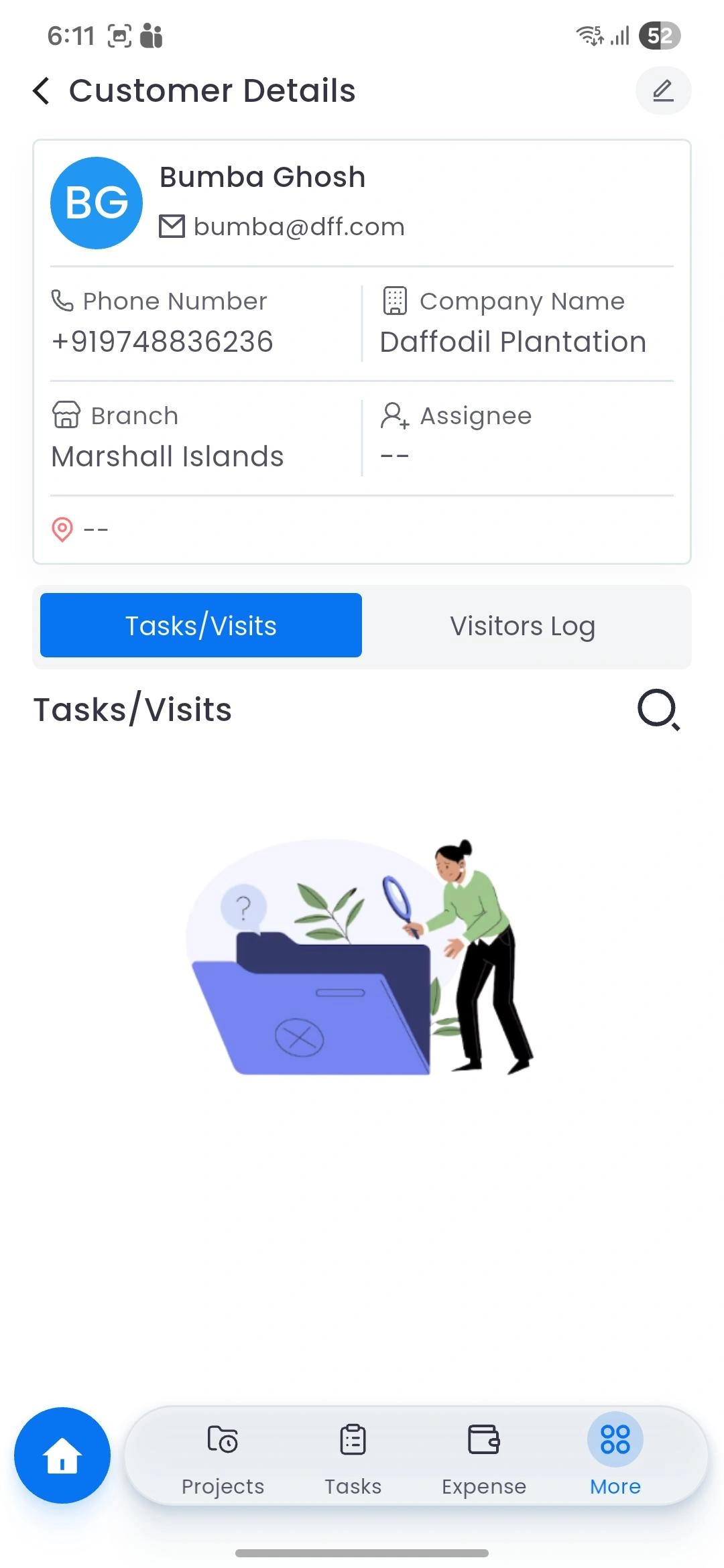Open the Tasks section
Image resolution: width=724 pixels, height=1568 pixels.
[x=353, y=1457]
